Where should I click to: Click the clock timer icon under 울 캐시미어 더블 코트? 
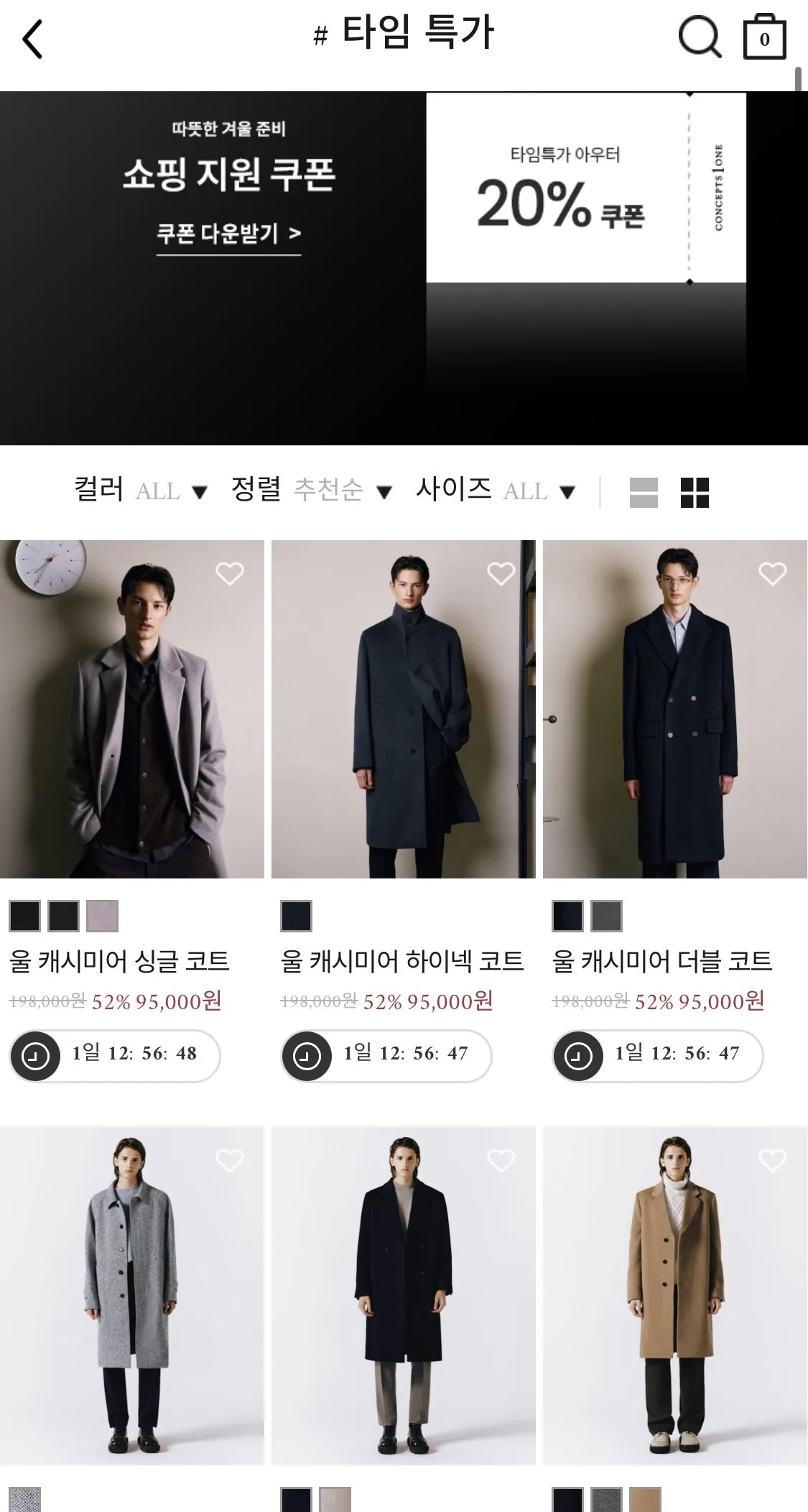click(578, 1056)
